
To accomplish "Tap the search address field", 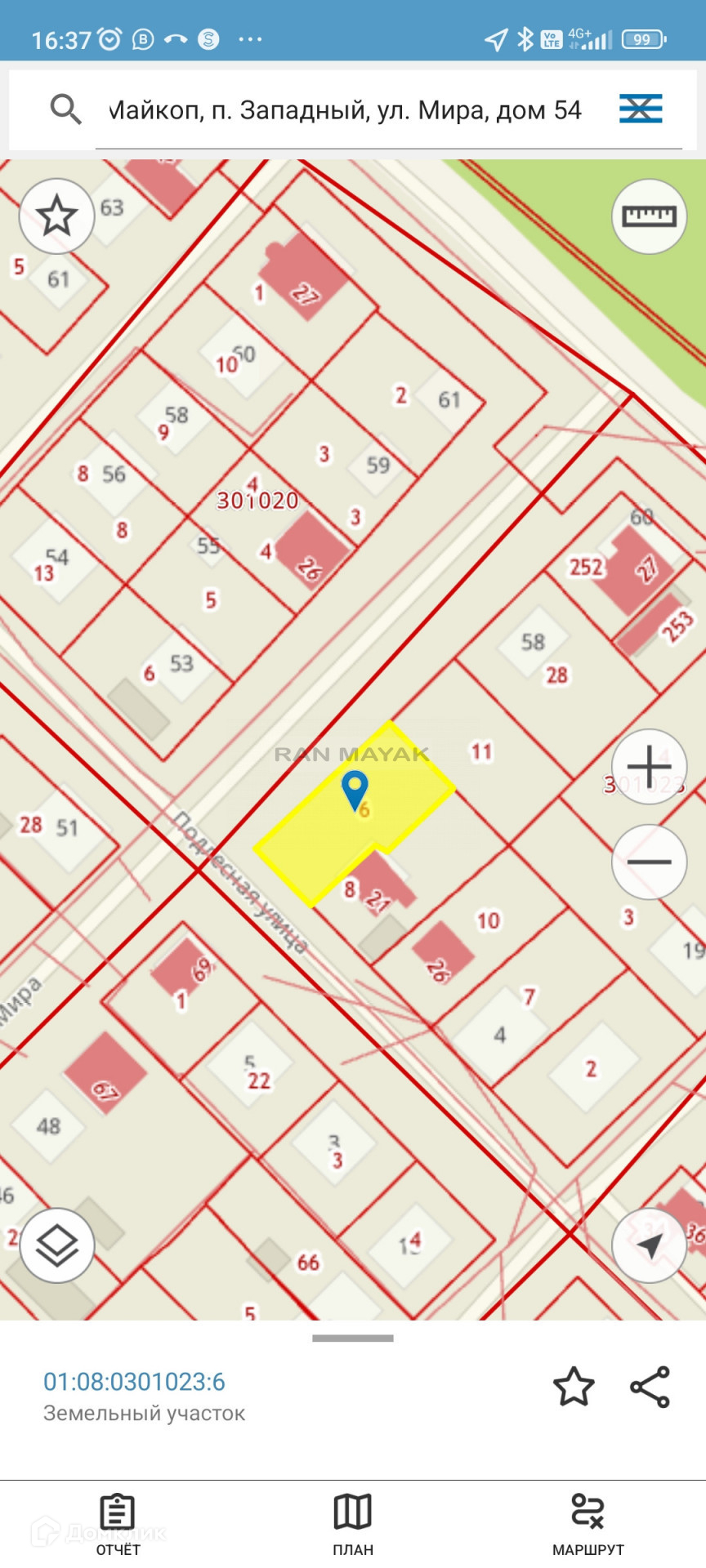I will (x=345, y=110).
